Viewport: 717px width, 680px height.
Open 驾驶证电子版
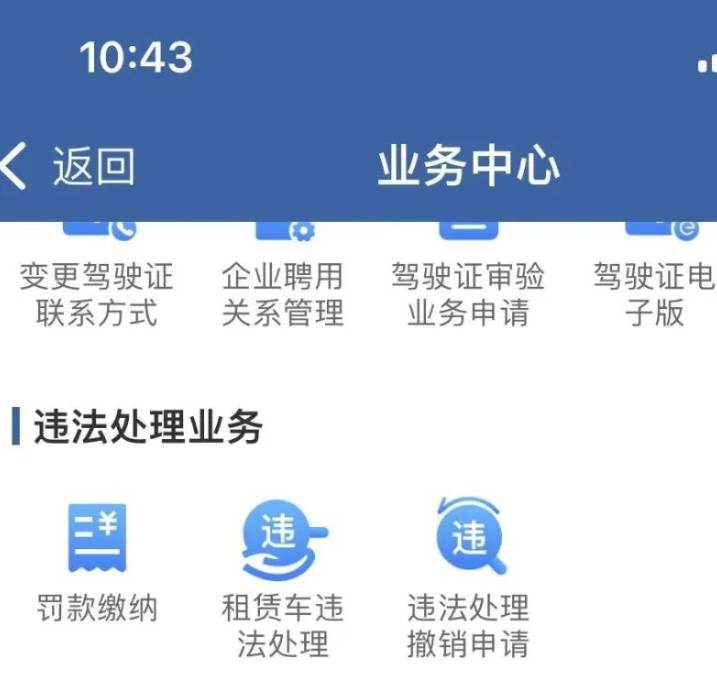coord(655,276)
